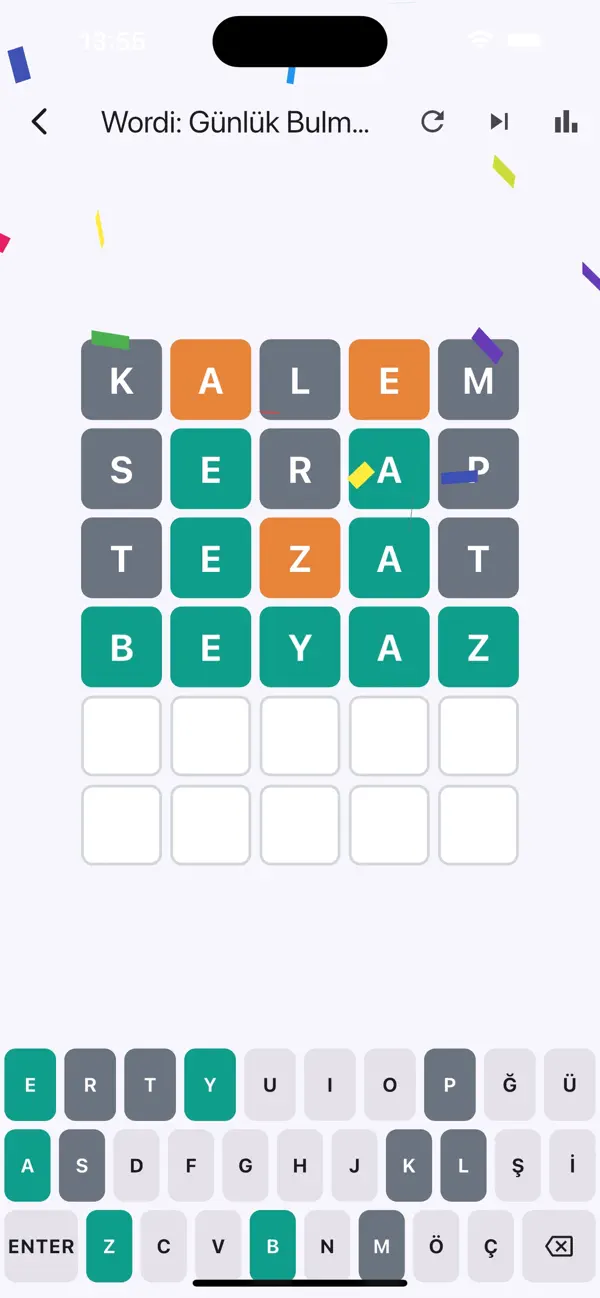Type the letter Ü on the keyboard

point(570,1085)
